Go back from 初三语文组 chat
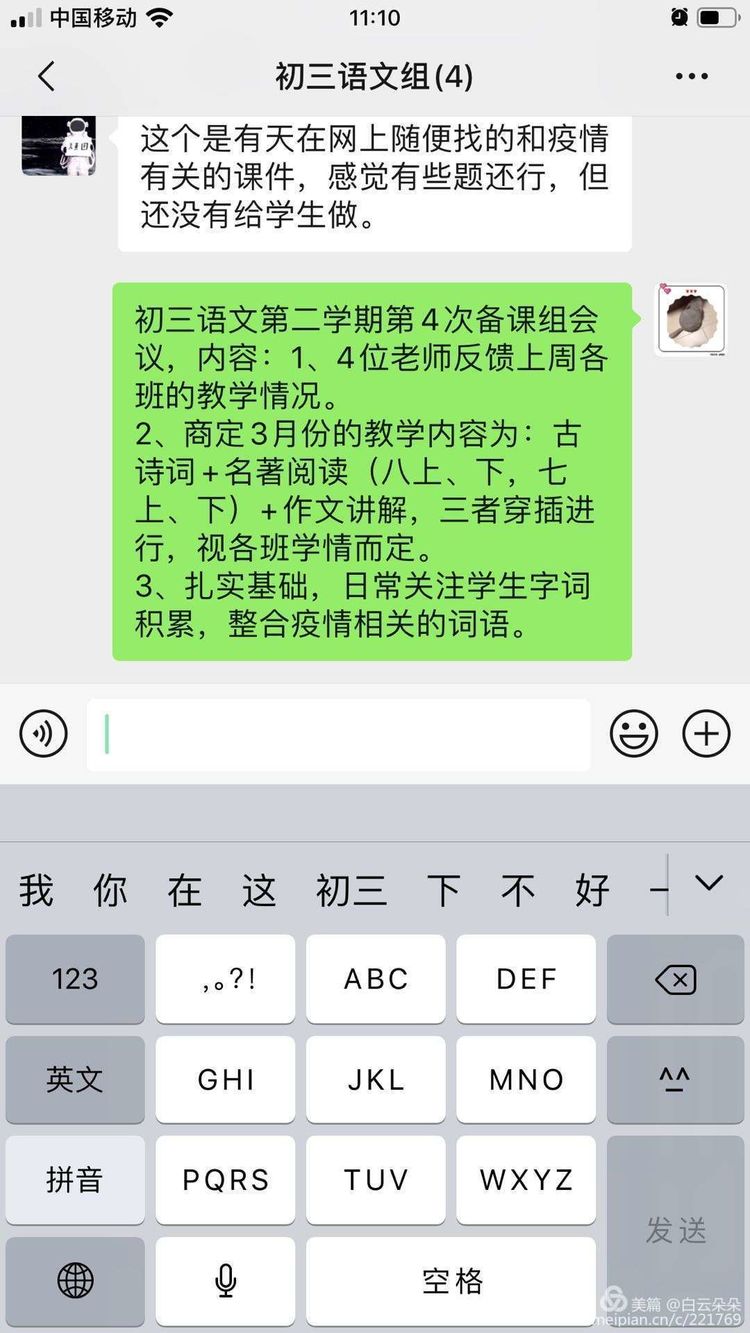 coord(46,76)
